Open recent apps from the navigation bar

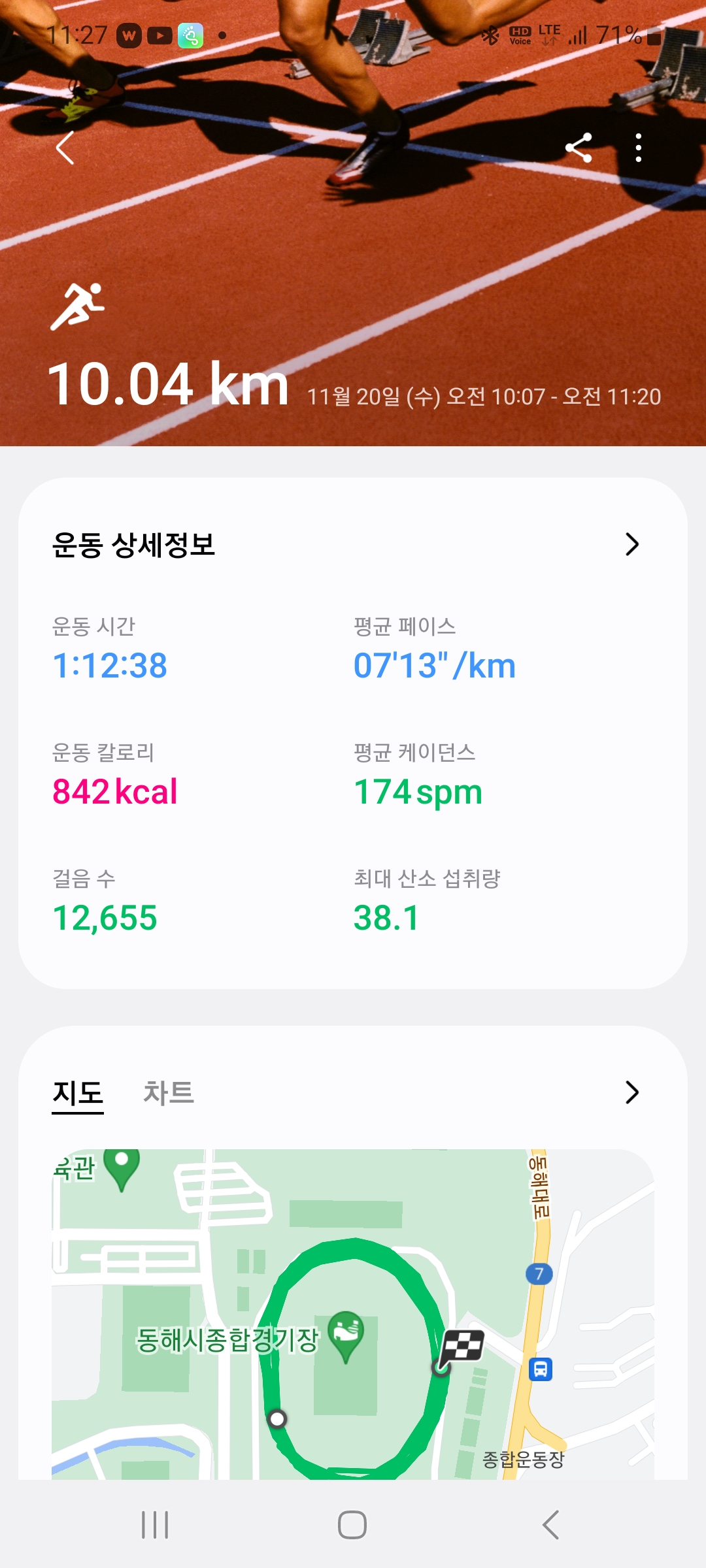(155, 1525)
